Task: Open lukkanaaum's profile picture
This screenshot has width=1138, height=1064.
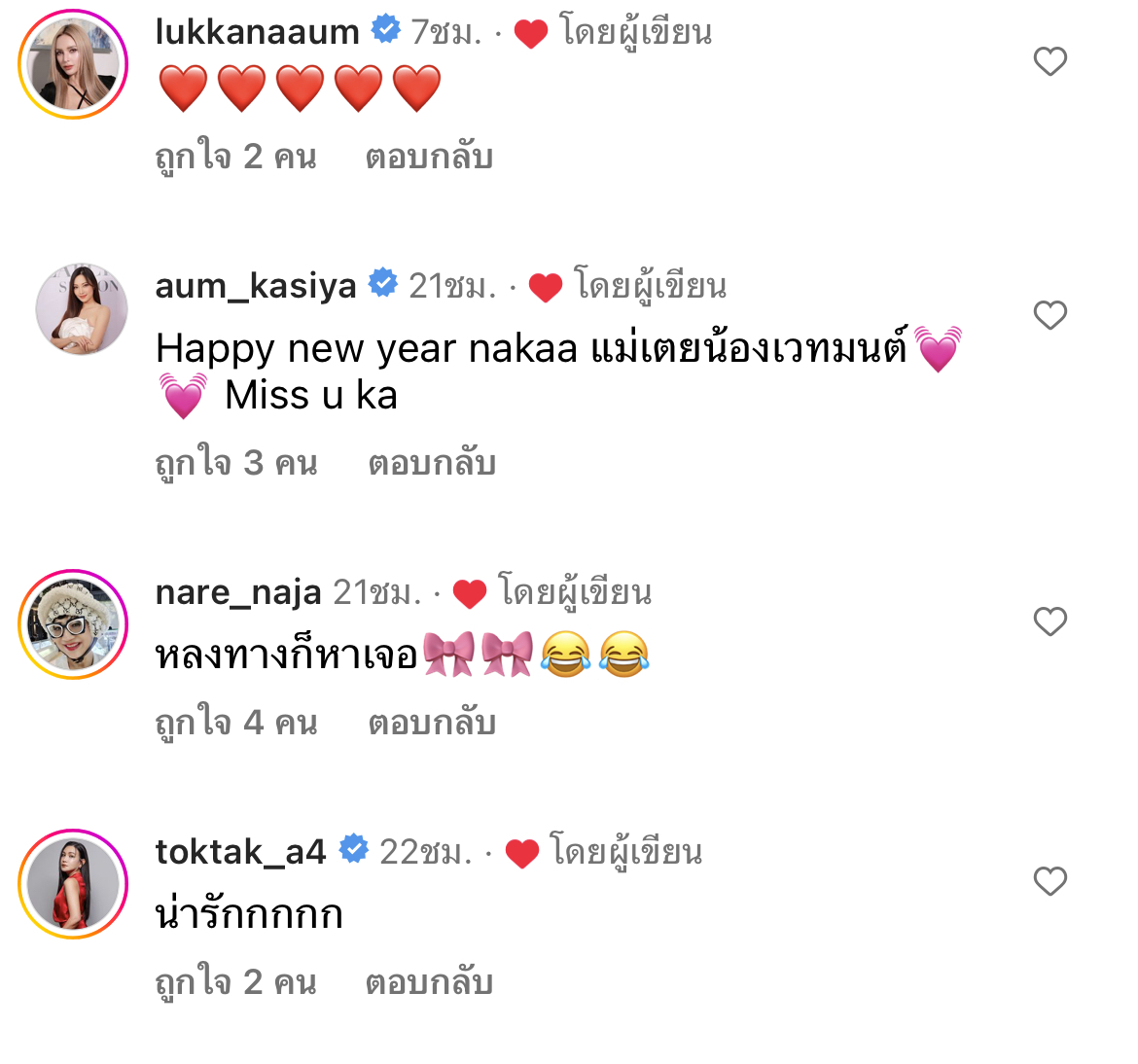Action: [74, 64]
